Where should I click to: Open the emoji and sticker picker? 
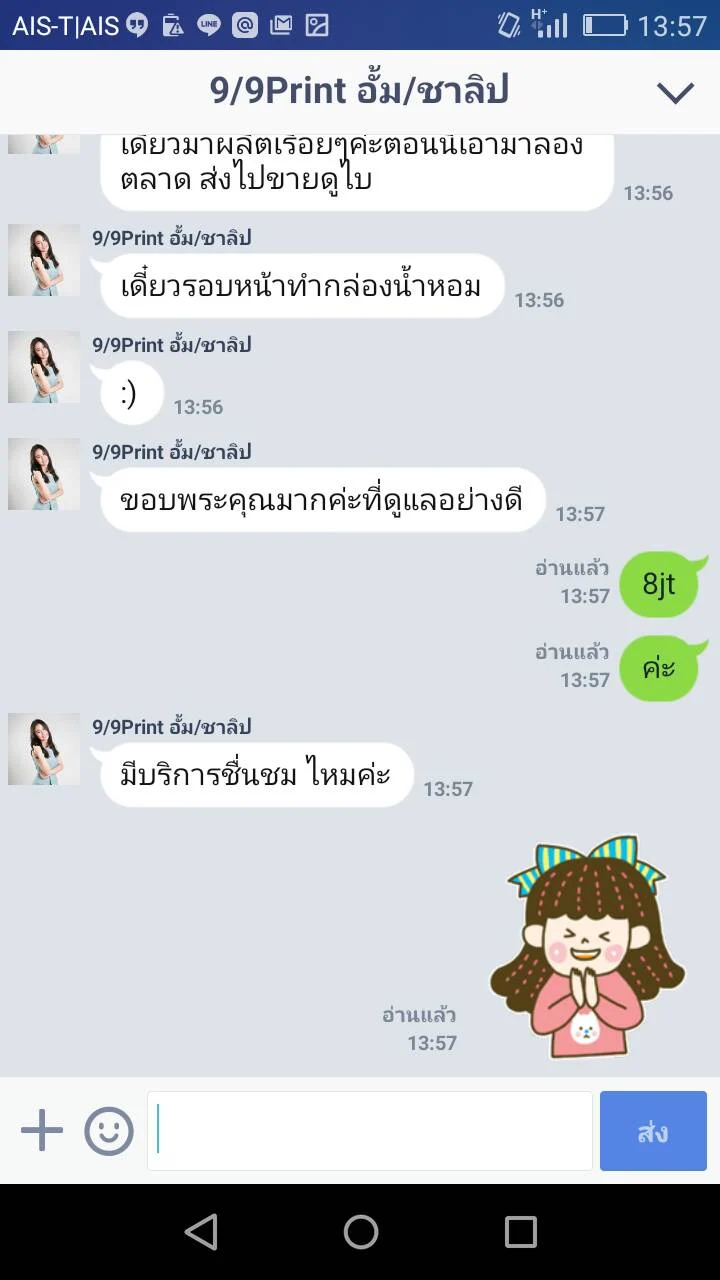pos(109,1131)
